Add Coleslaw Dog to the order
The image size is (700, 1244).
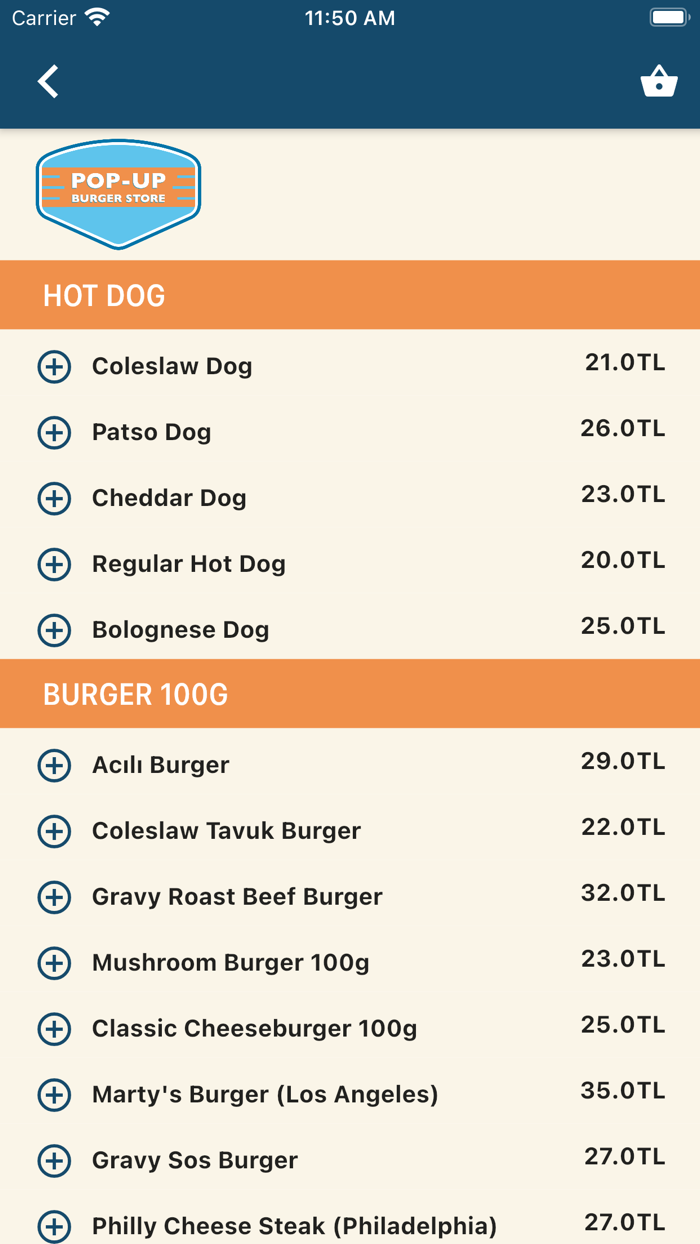tap(54, 367)
